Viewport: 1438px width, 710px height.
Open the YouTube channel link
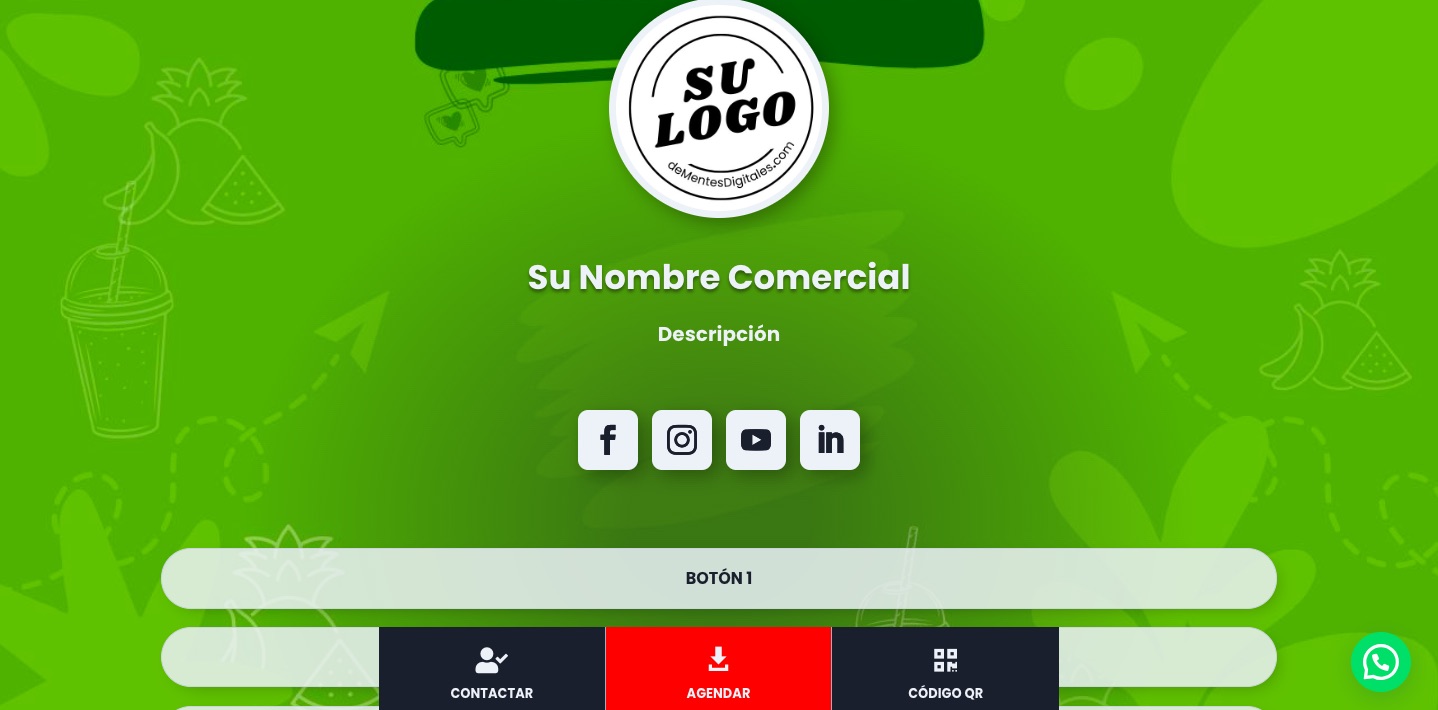click(x=756, y=440)
